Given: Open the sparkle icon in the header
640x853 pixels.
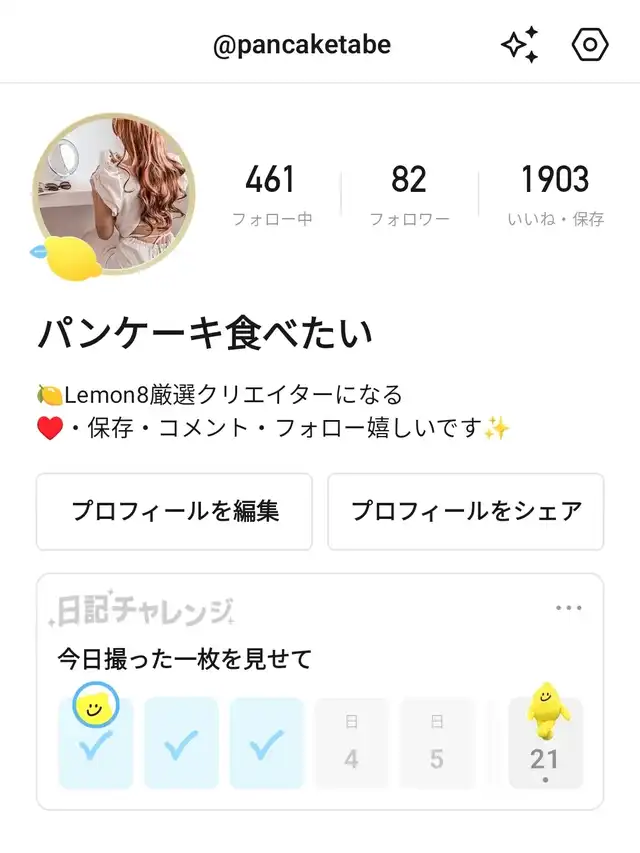Looking at the screenshot, I should [x=519, y=45].
